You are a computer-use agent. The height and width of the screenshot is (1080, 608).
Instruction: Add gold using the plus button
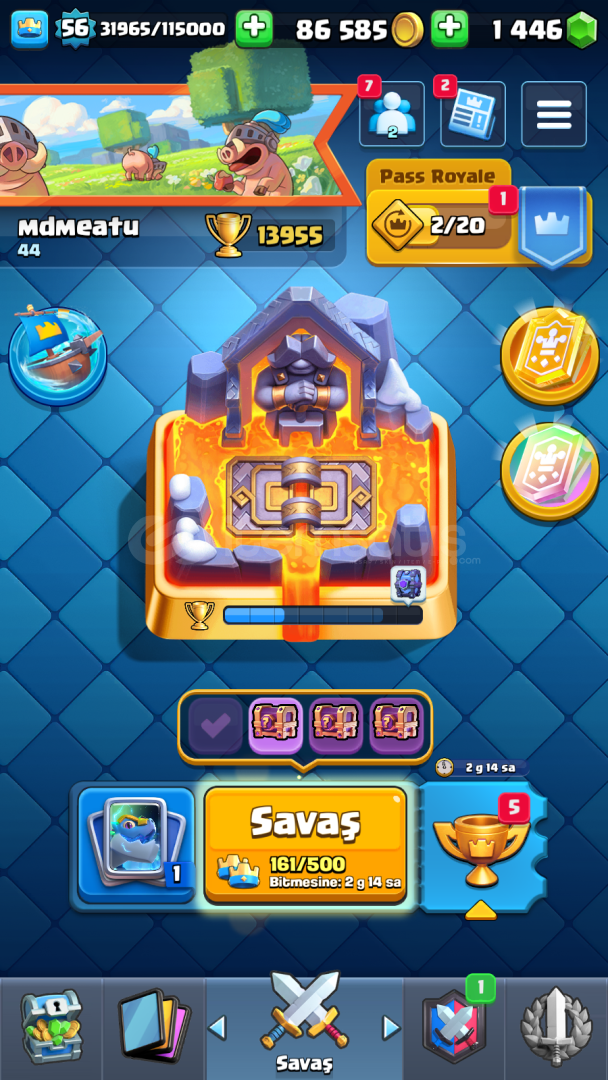click(x=450, y=28)
